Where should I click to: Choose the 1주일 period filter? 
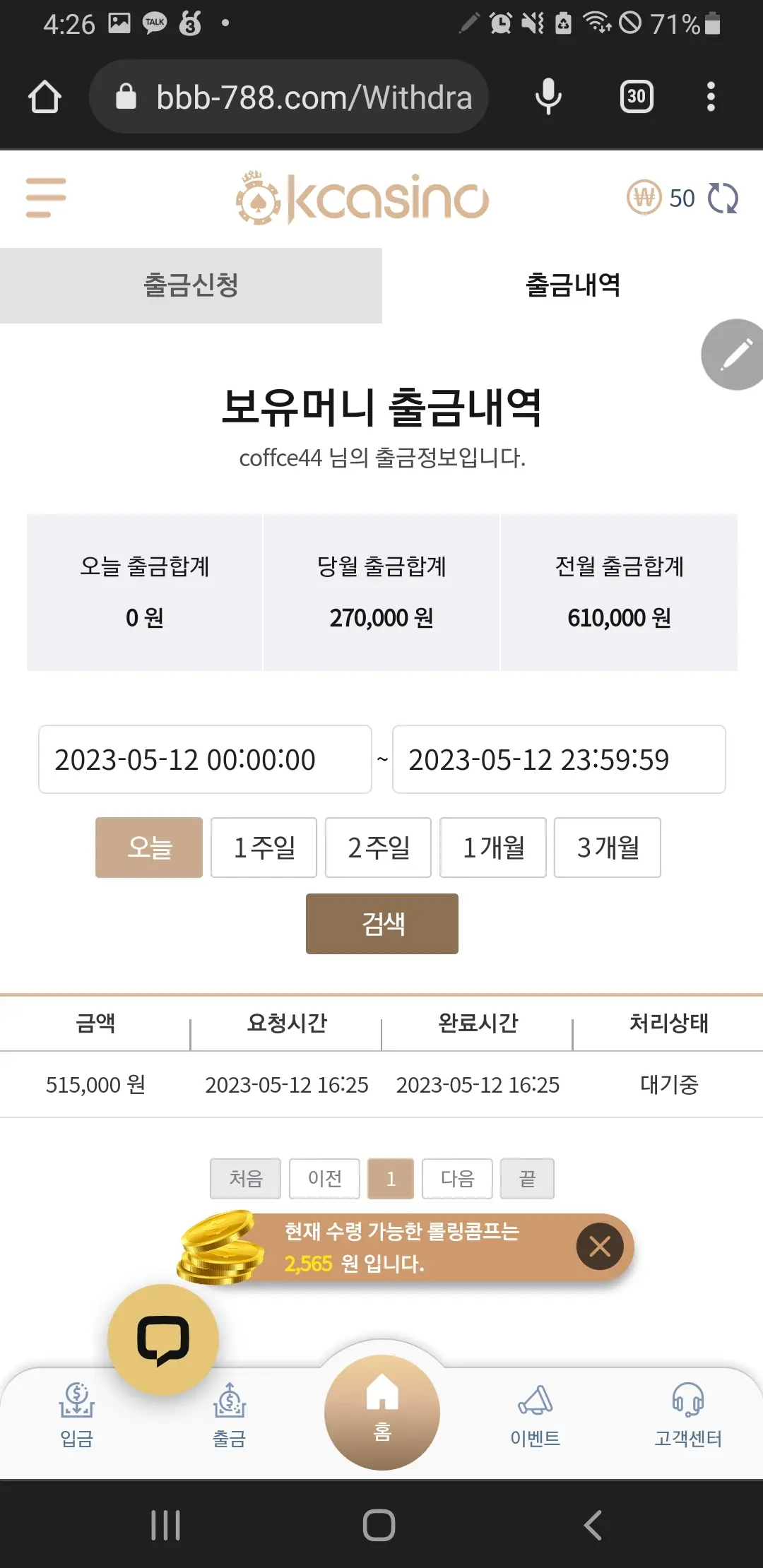264,848
